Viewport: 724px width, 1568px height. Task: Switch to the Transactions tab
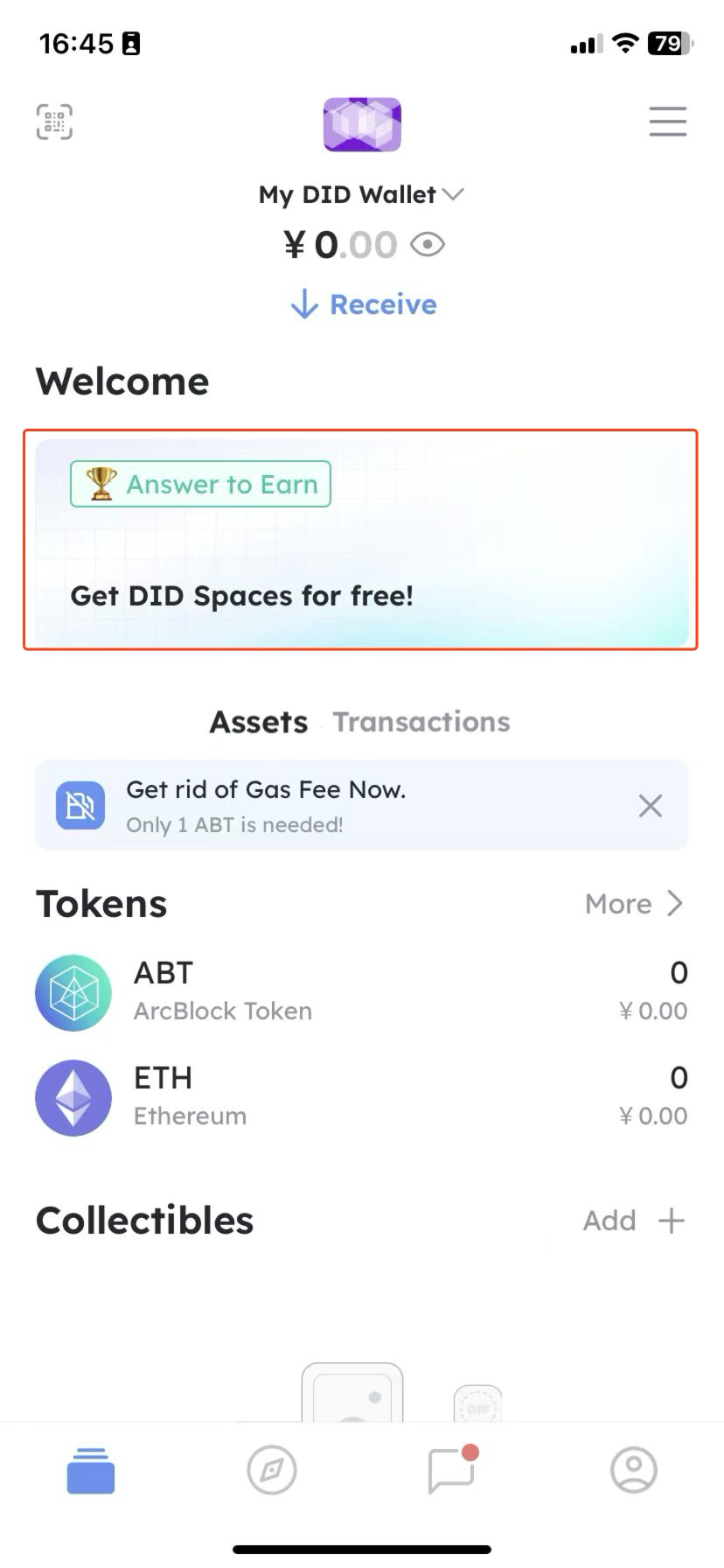pyautogui.click(x=421, y=722)
